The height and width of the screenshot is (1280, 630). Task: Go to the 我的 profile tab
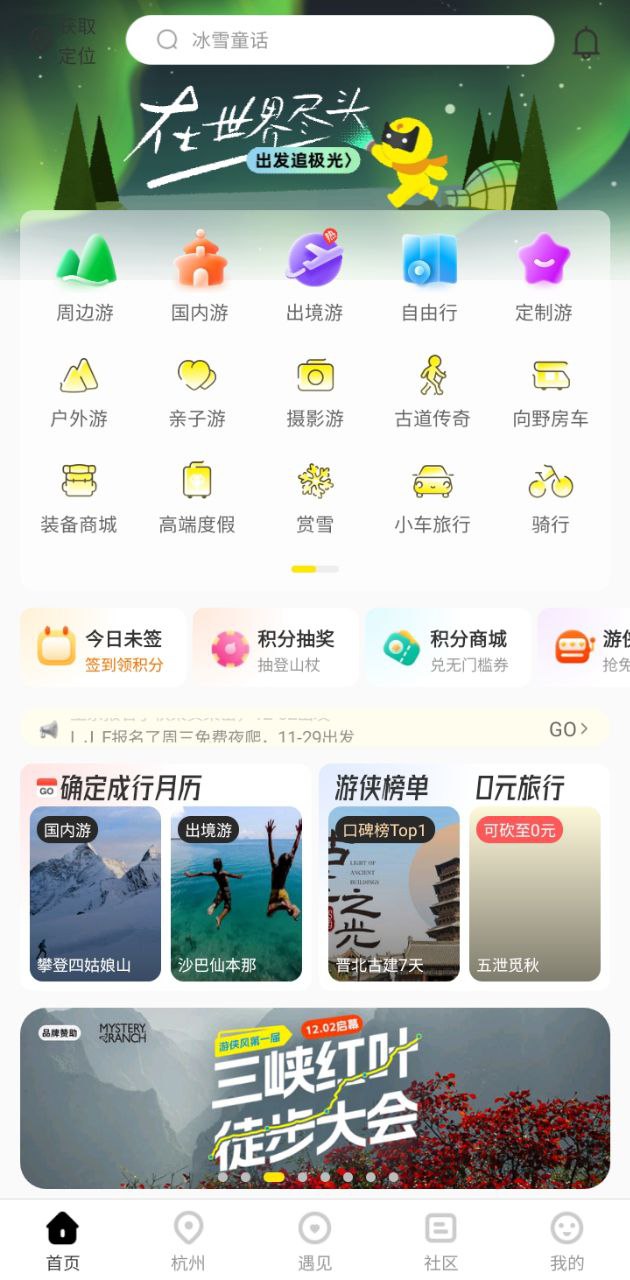point(567,1241)
